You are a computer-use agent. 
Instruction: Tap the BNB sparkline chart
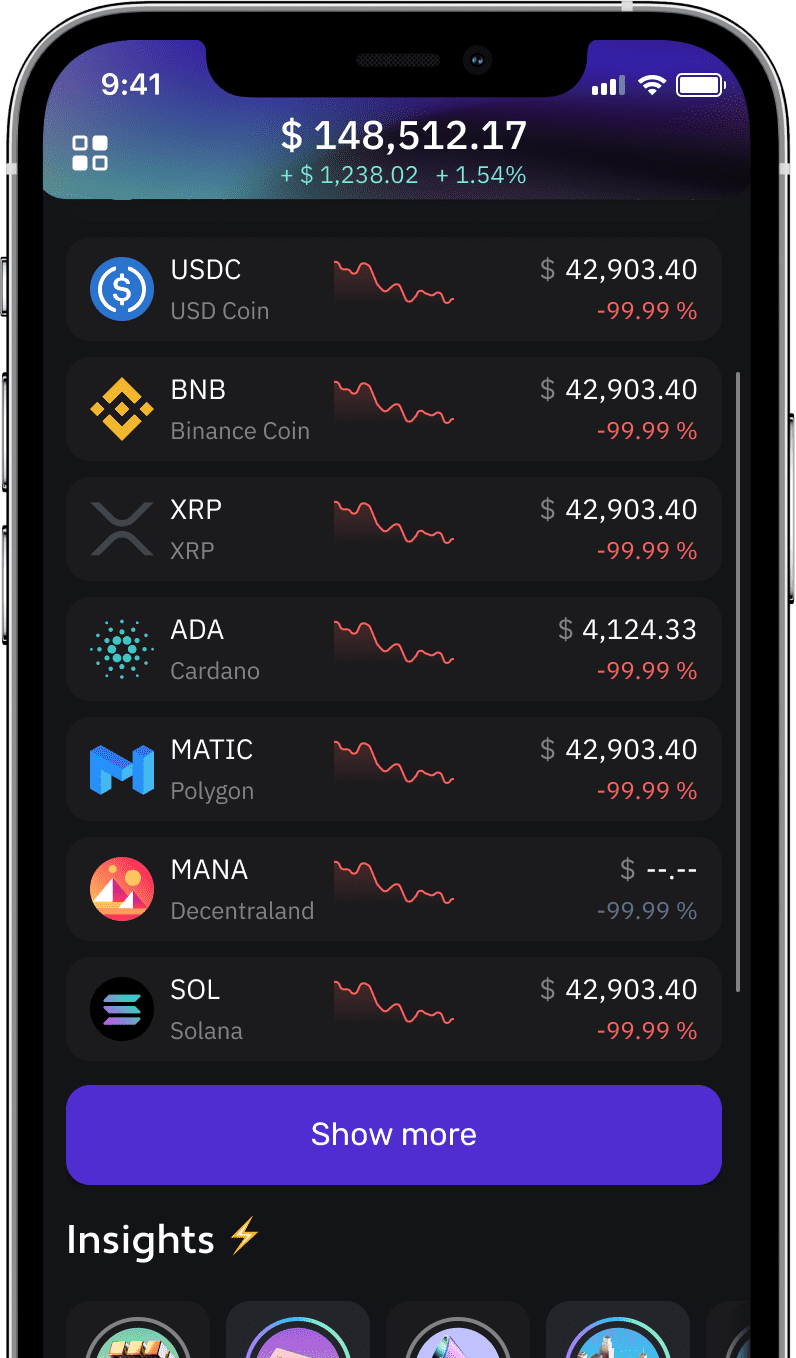pos(393,405)
